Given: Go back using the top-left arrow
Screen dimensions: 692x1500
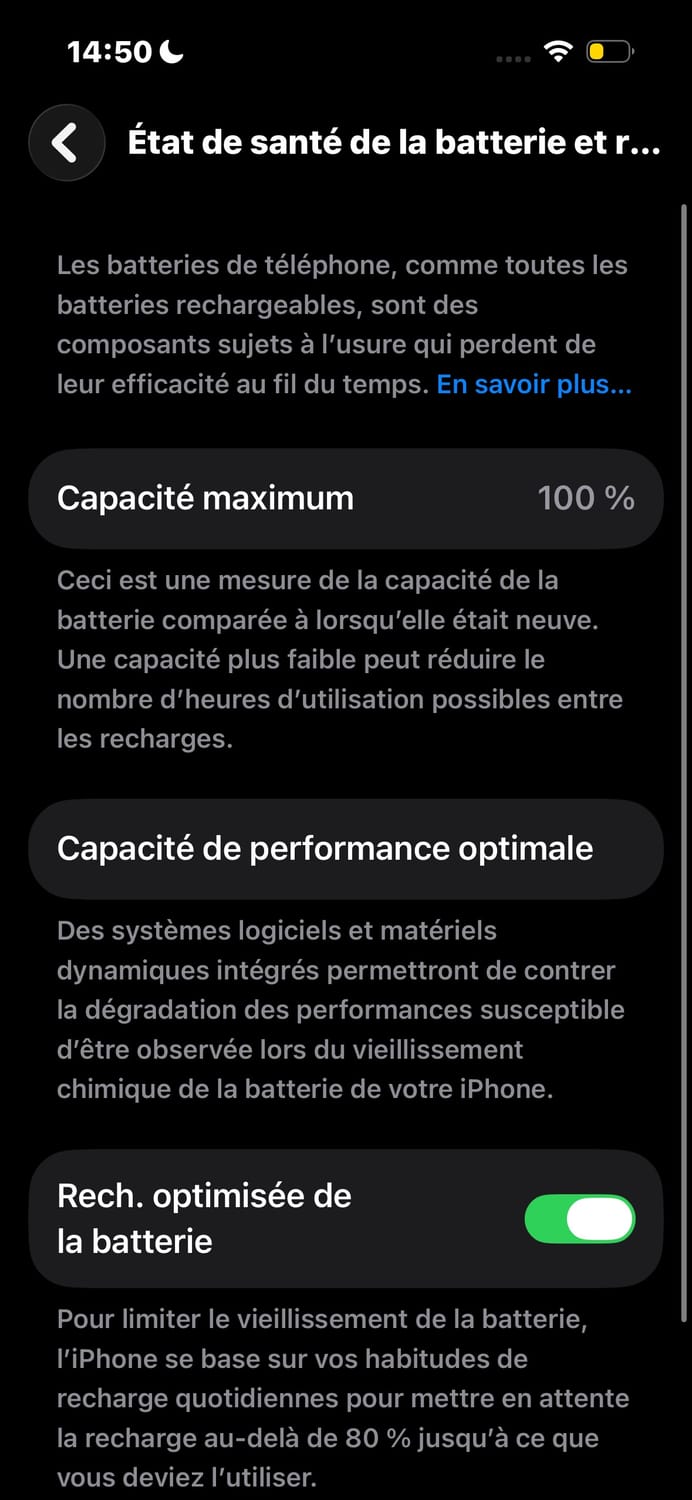Looking at the screenshot, I should 66,143.
